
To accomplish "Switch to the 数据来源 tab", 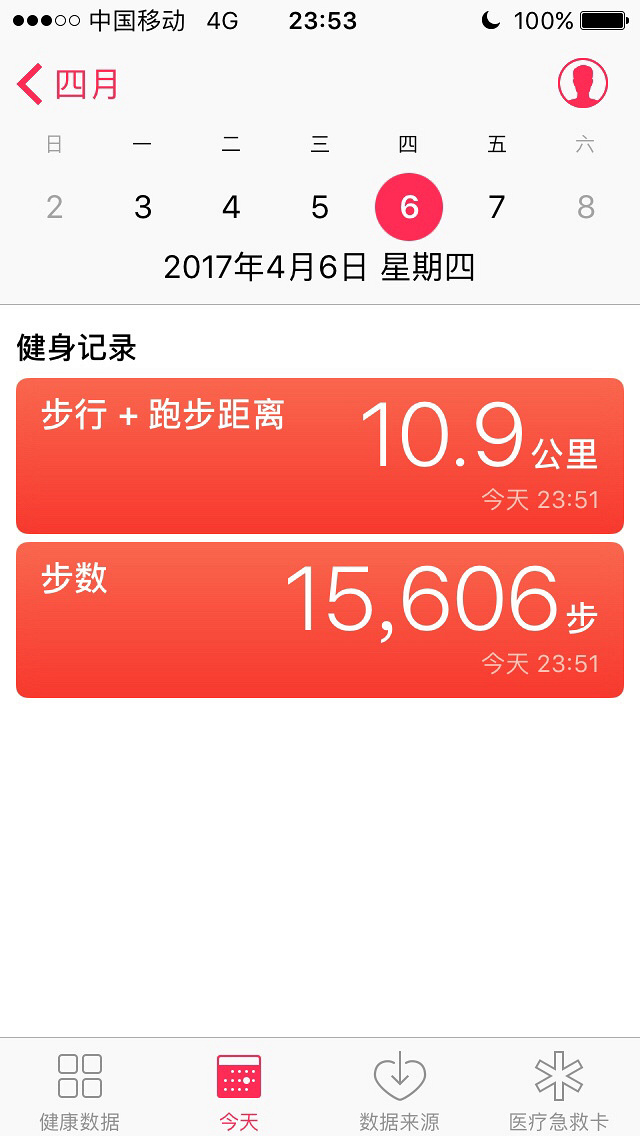I will [399, 1089].
